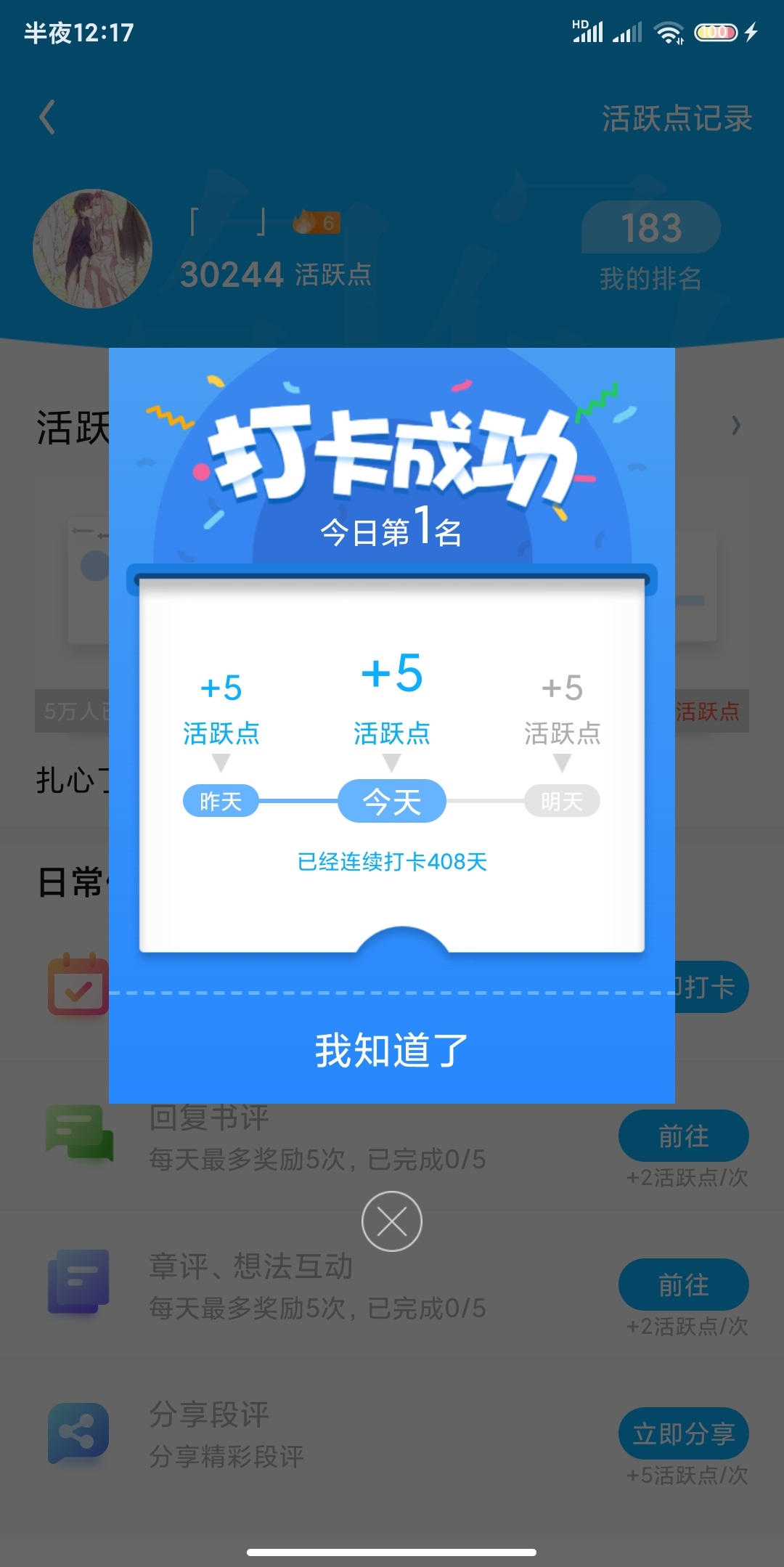The height and width of the screenshot is (1567, 784).
Task: Close the check-in success dialog
Action: (x=391, y=1221)
